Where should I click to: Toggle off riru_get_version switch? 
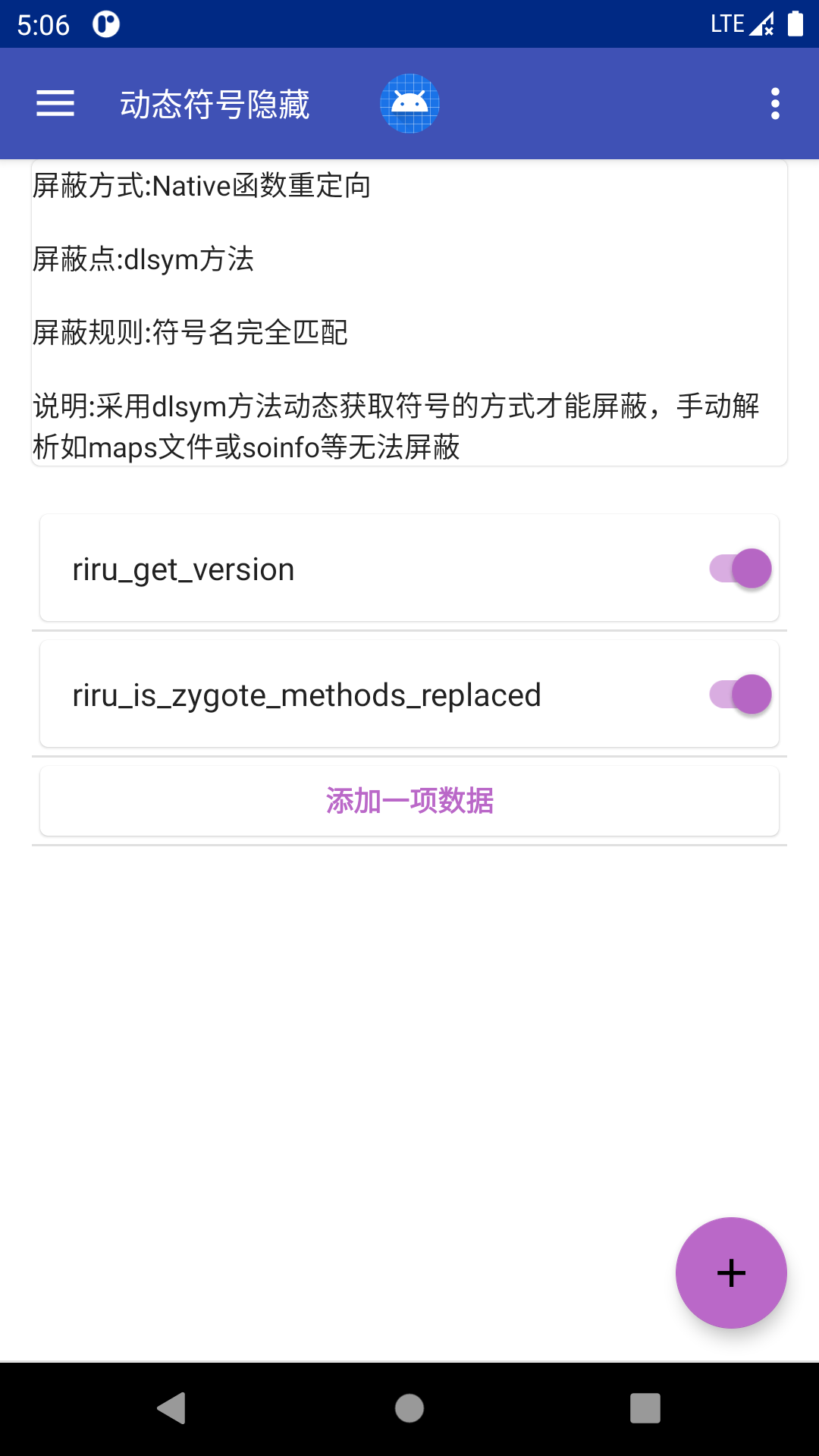point(740,569)
